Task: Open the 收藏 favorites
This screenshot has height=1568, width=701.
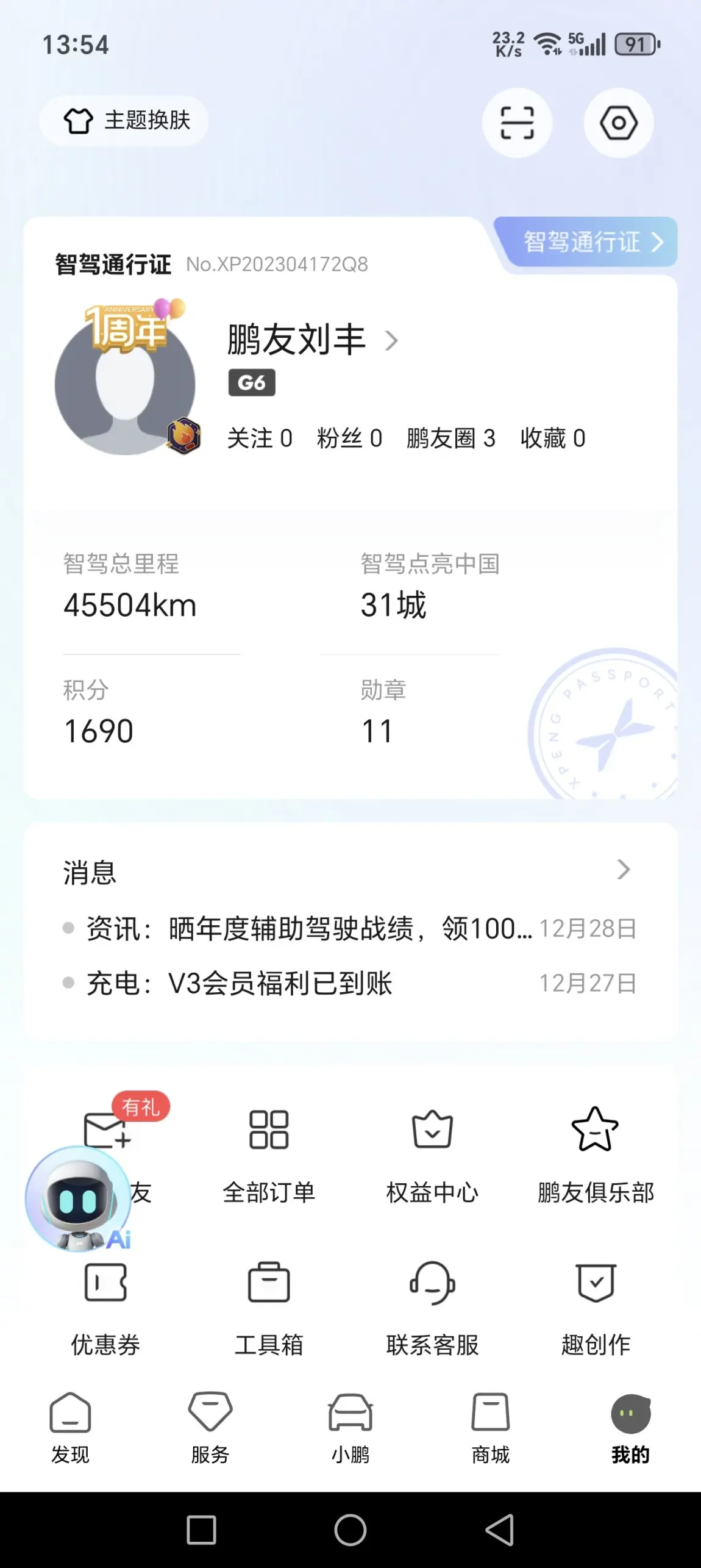Action: point(552,438)
